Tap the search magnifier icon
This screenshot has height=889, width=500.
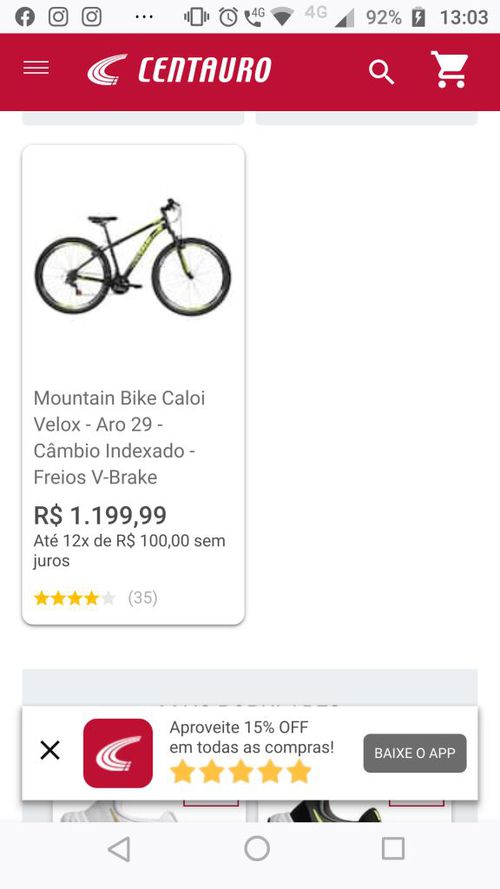pyautogui.click(x=381, y=72)
